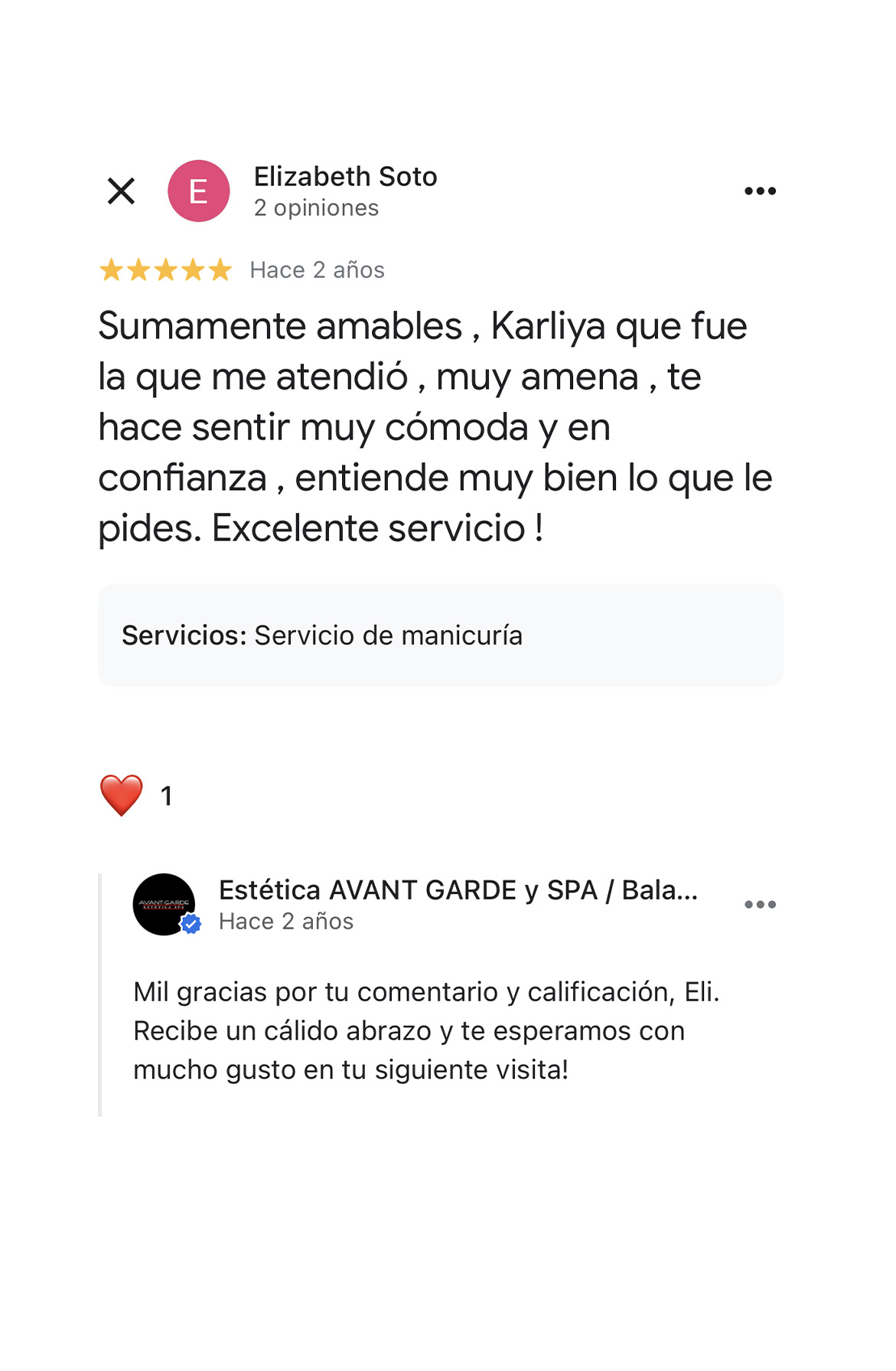This screenshot has width=896, height=1371.
Task: Open options for Estética AVANT GARDE's reply
Action: 760,905
